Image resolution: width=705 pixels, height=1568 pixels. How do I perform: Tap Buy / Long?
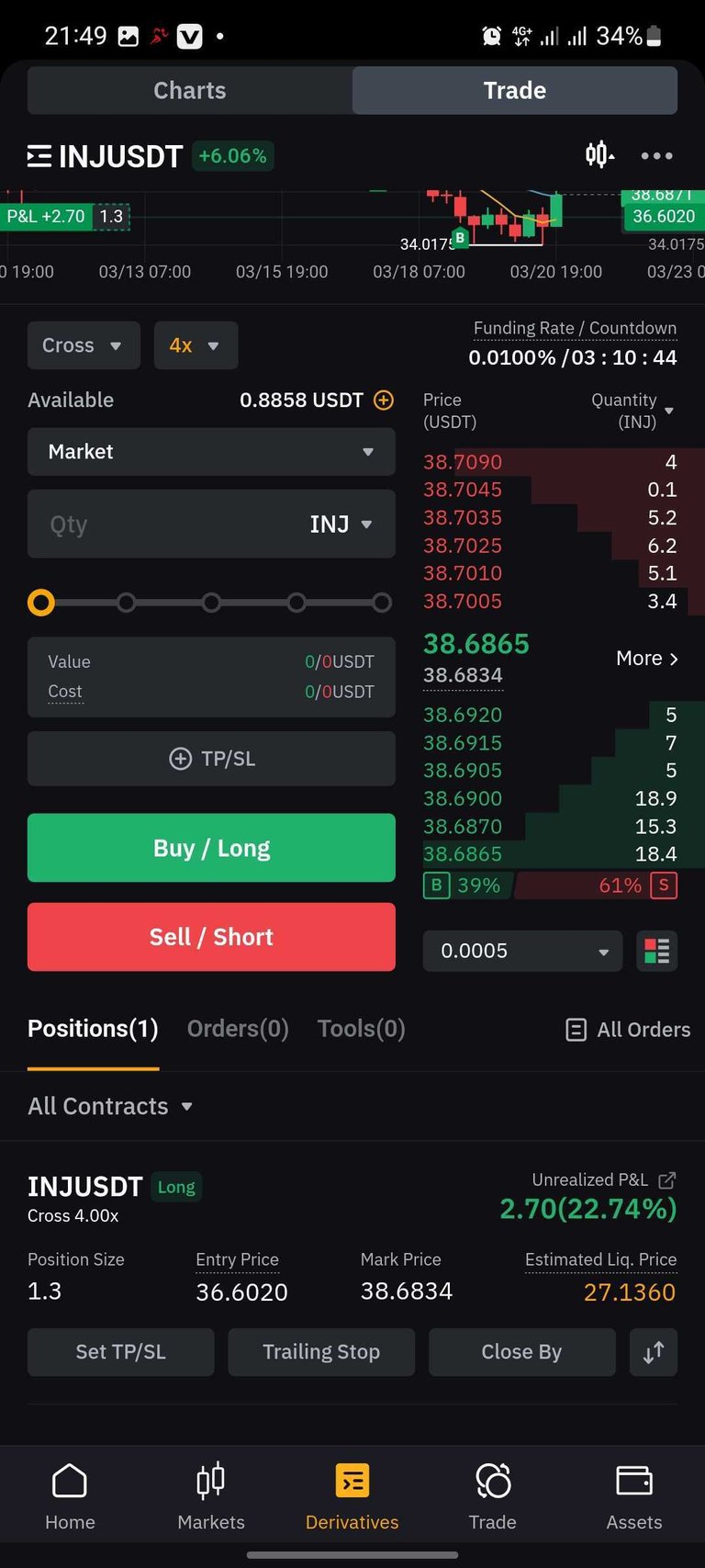[x=211, y=848]
